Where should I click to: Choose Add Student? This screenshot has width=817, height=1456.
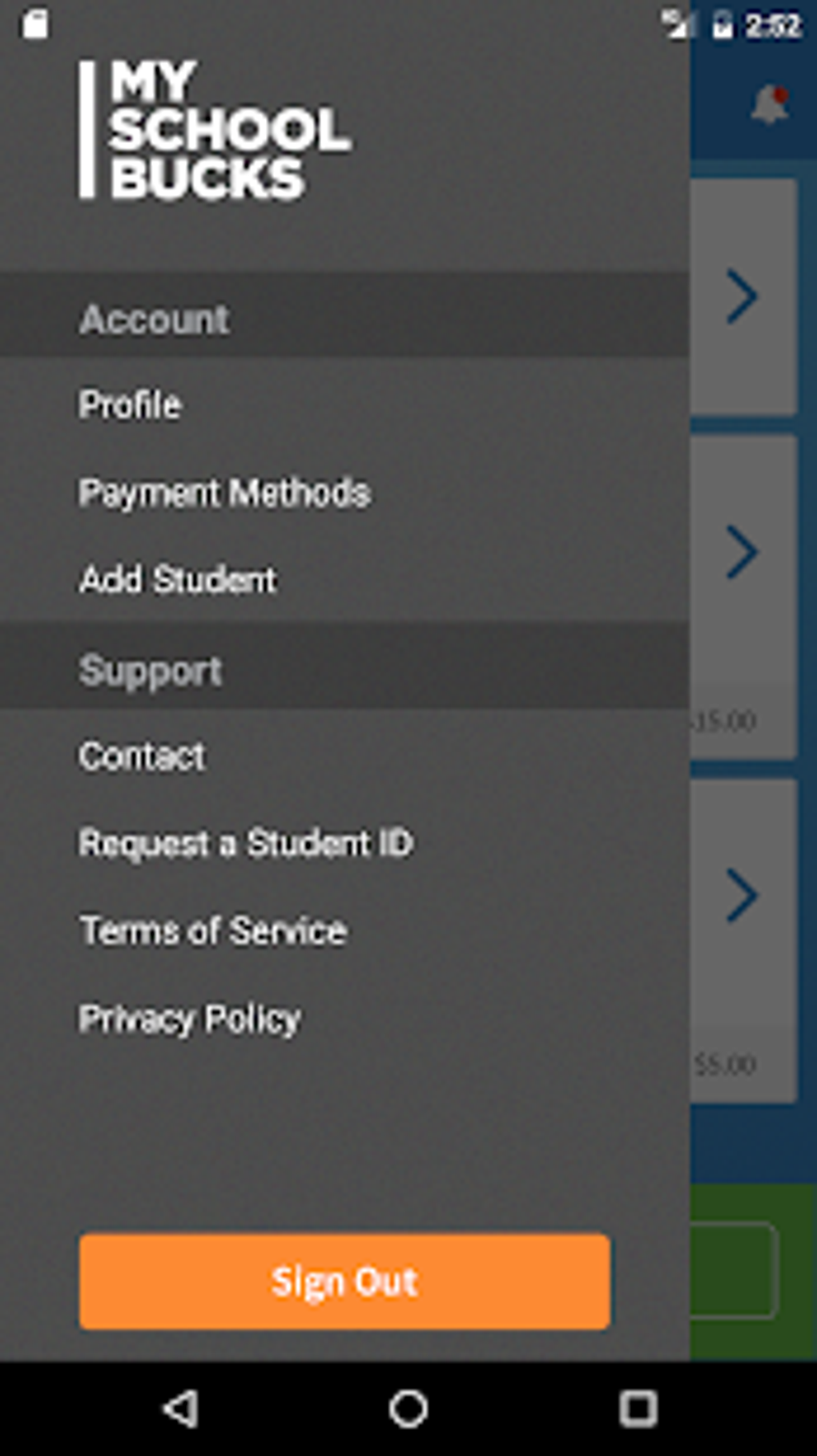(177, 580)
